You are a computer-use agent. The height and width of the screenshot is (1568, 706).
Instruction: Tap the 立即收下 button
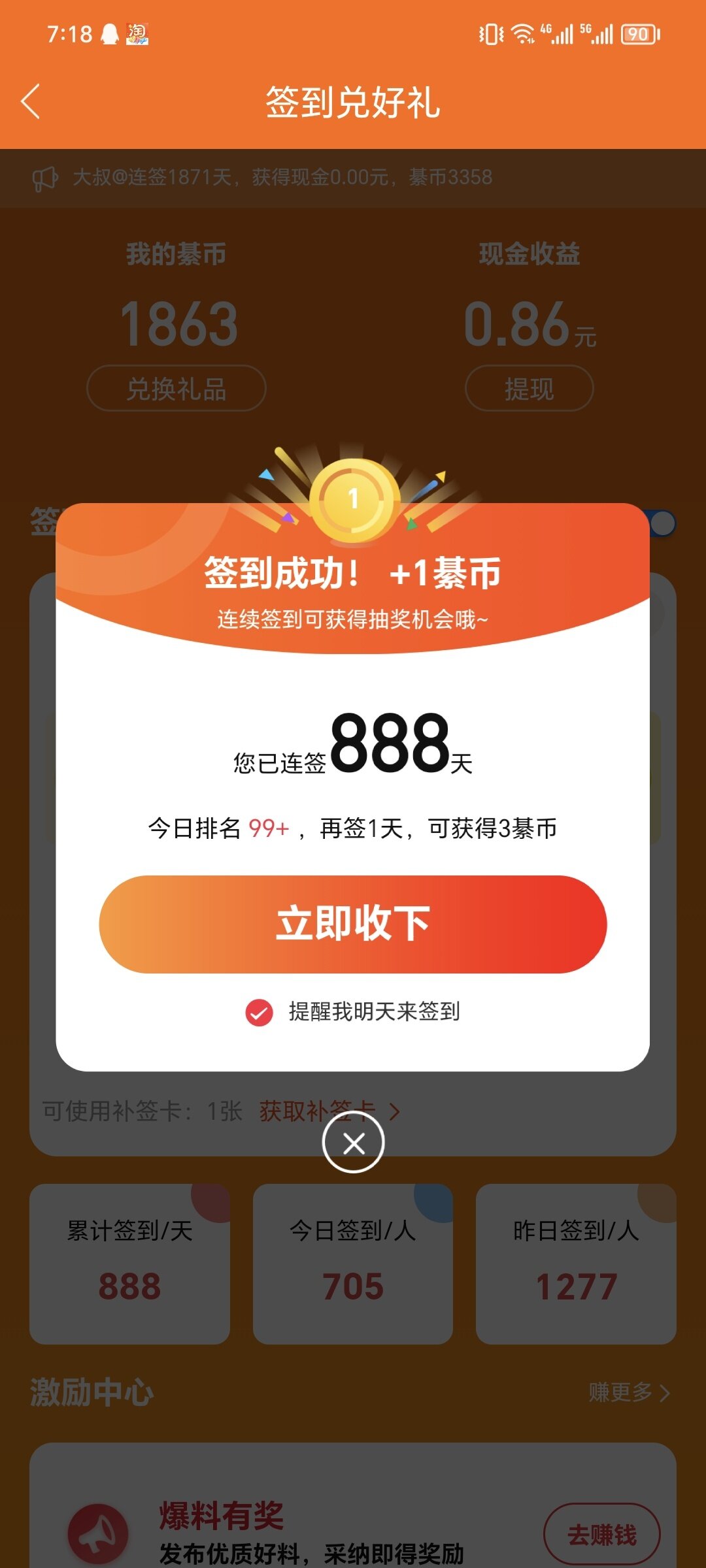pos(353,924)
